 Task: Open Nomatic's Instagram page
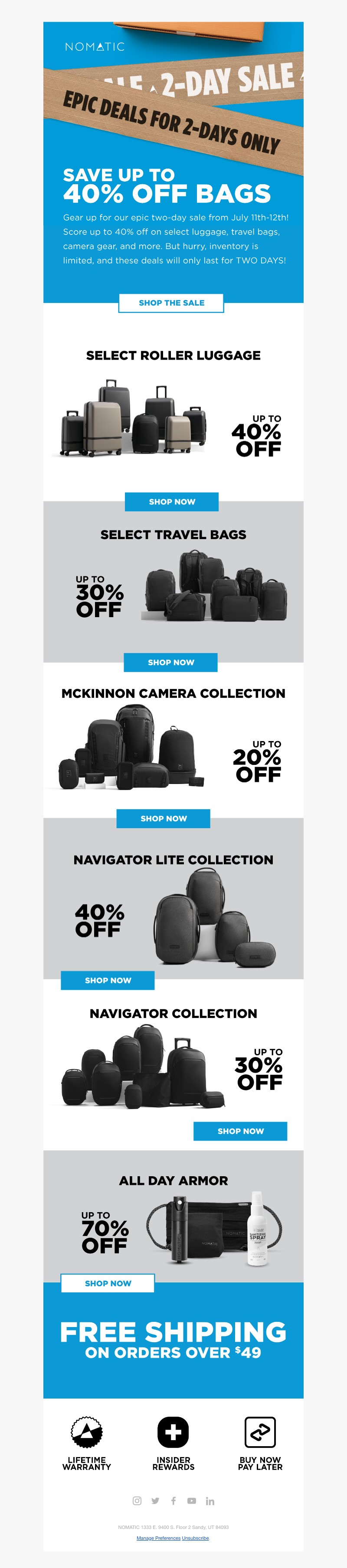pos(137,1501)
